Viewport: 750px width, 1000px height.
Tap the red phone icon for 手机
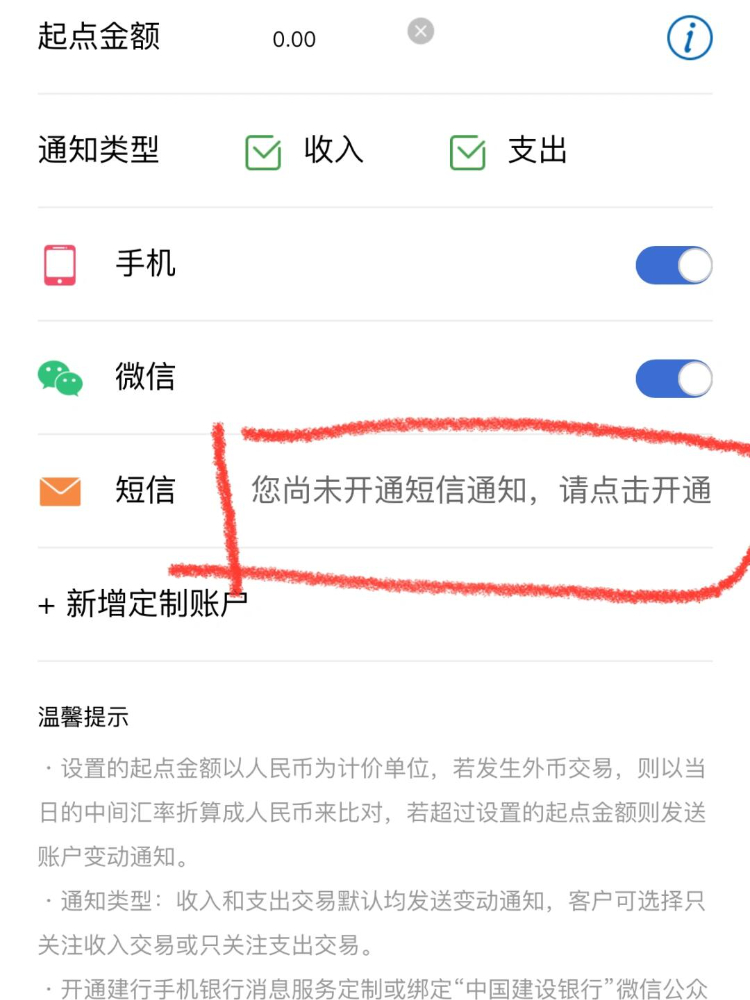click(60, 264)
